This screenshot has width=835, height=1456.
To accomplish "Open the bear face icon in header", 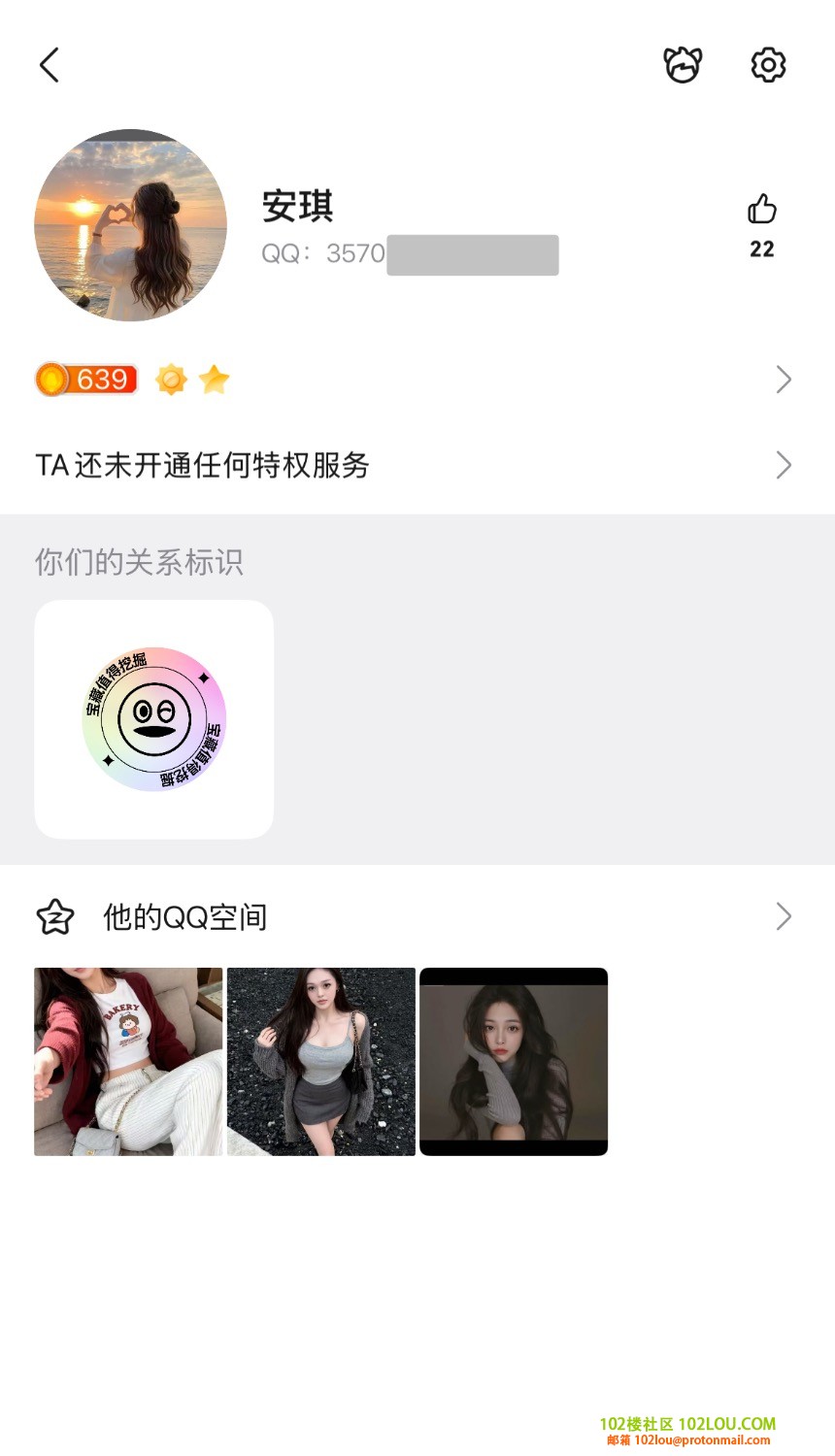I will [x=683, y=65].
